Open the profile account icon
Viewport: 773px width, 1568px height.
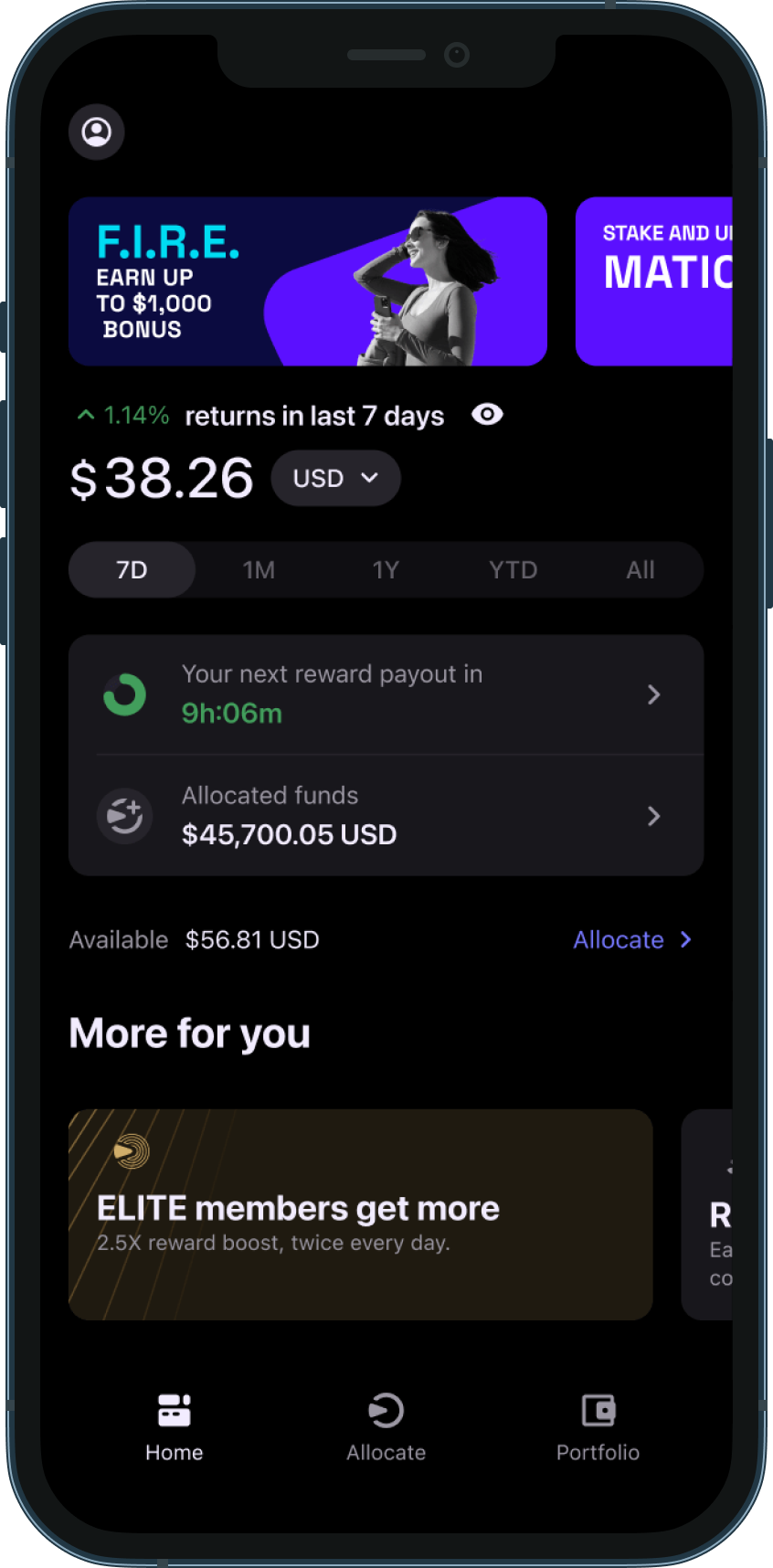pyautogui.click(x=97, y=132)
